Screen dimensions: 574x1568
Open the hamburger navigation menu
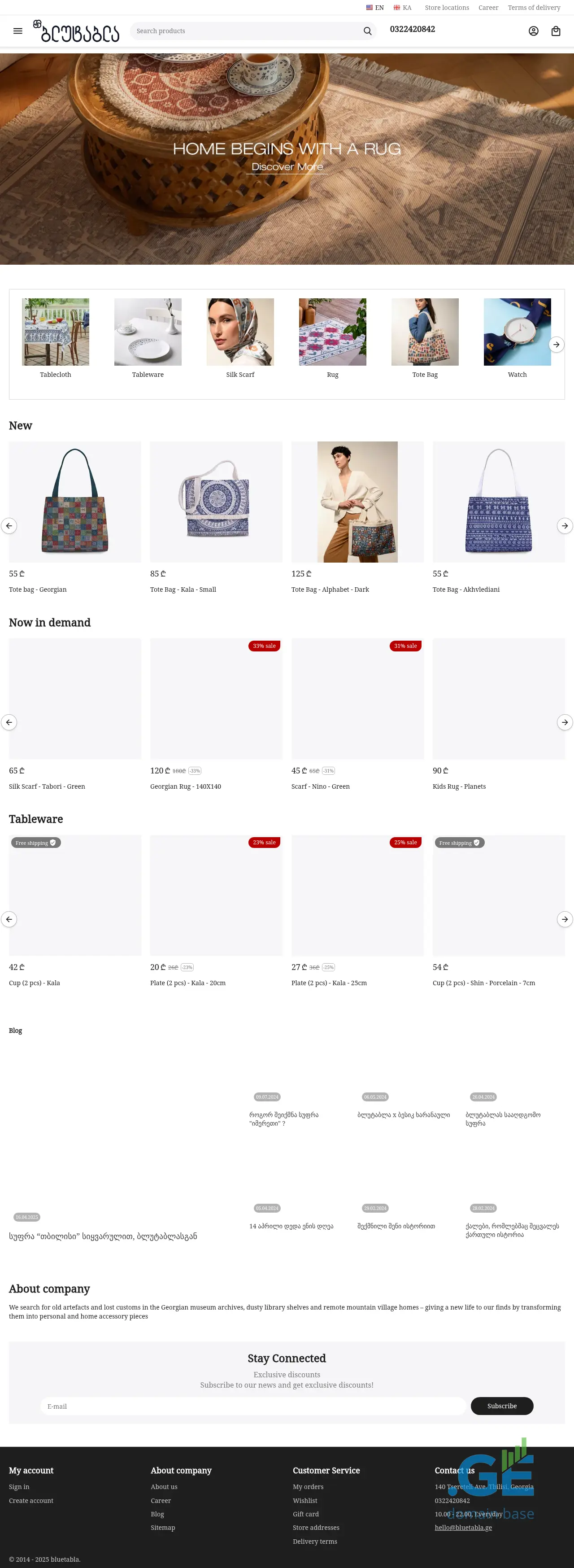(17, 31)
